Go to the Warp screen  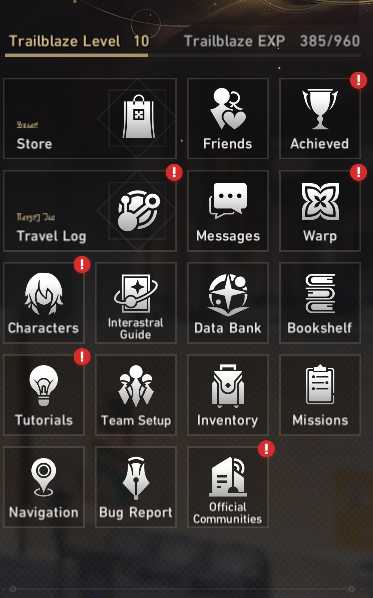pyautogui.click(x=320, y=211)
